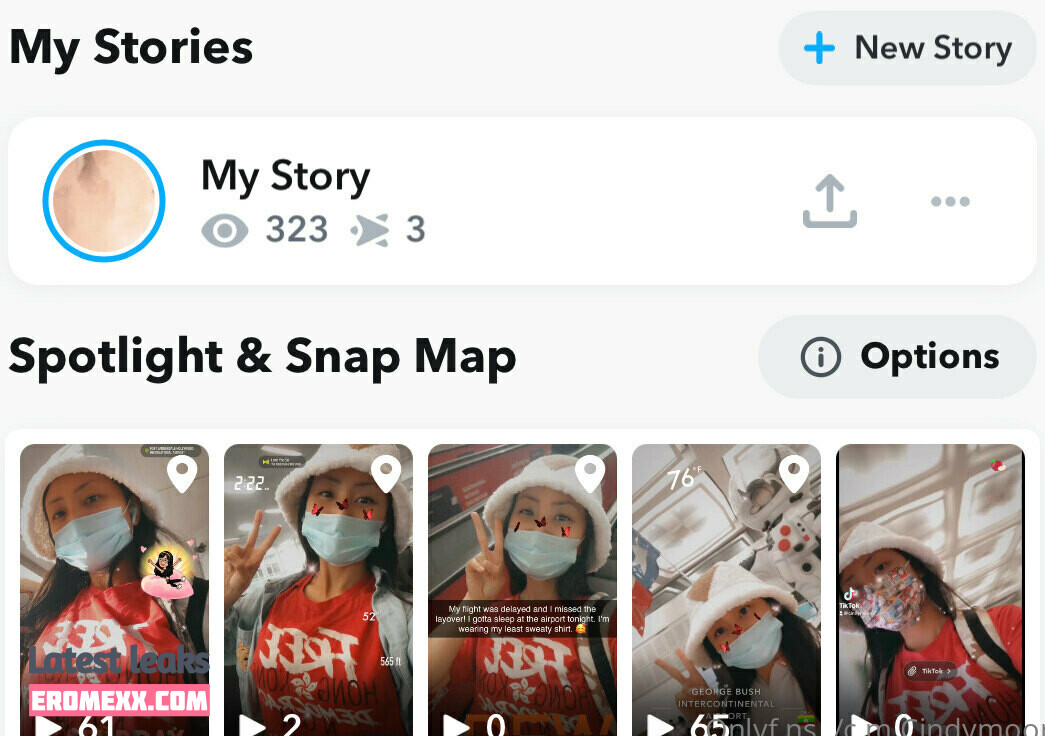Open the snap with 61 views
Screen dimensions: 1045x736
[114, 590]
